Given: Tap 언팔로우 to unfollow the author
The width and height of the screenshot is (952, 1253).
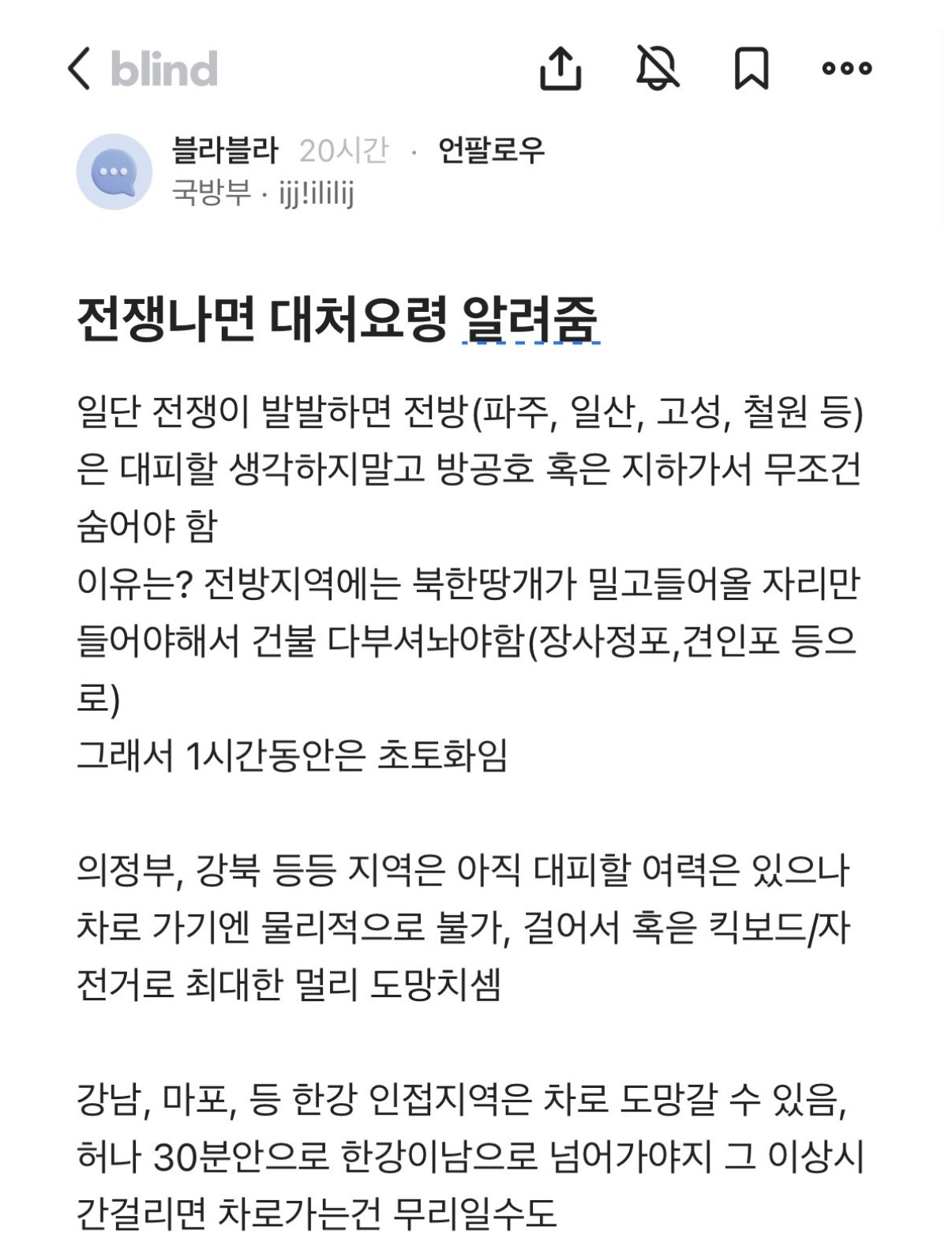Looking at the screenshot, I should (491, 150).
